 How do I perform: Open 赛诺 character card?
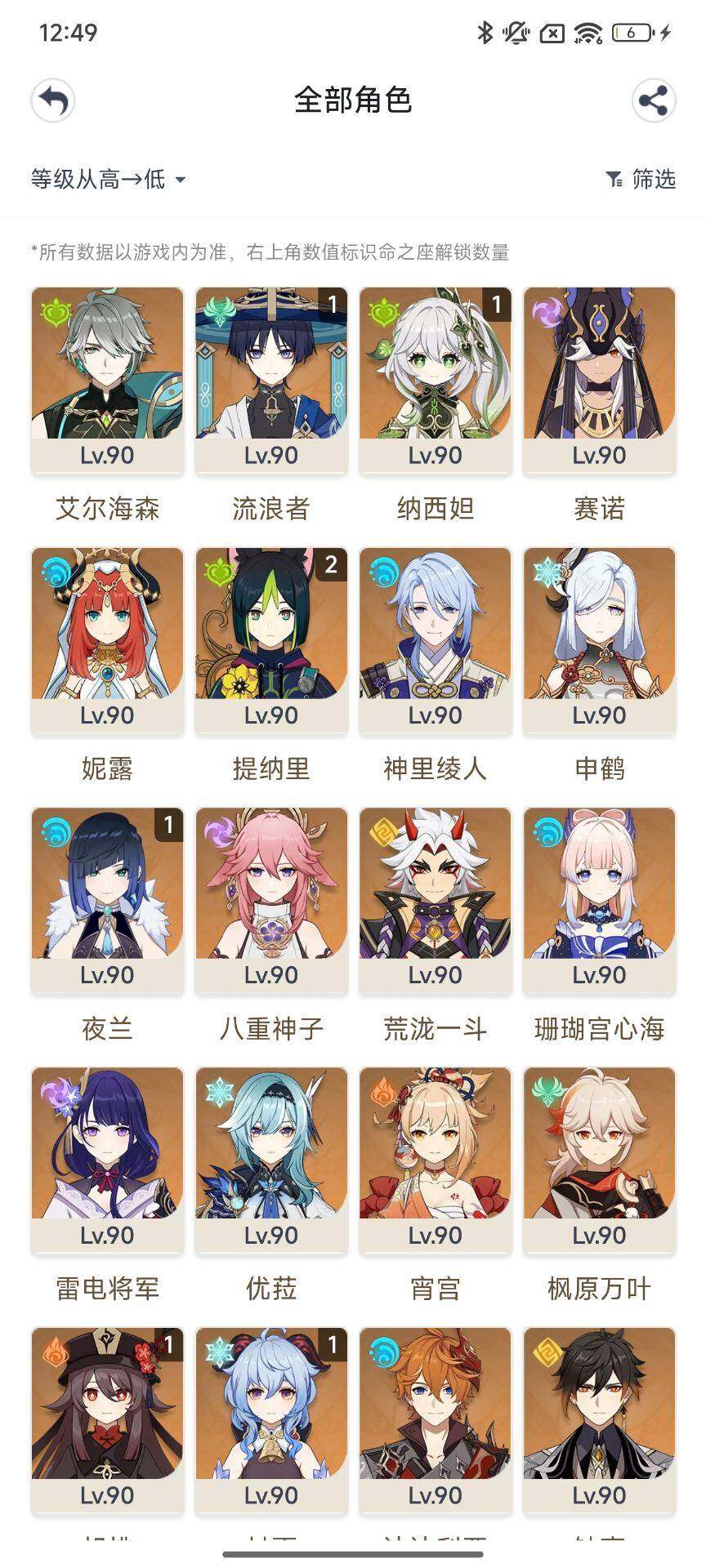599,380
